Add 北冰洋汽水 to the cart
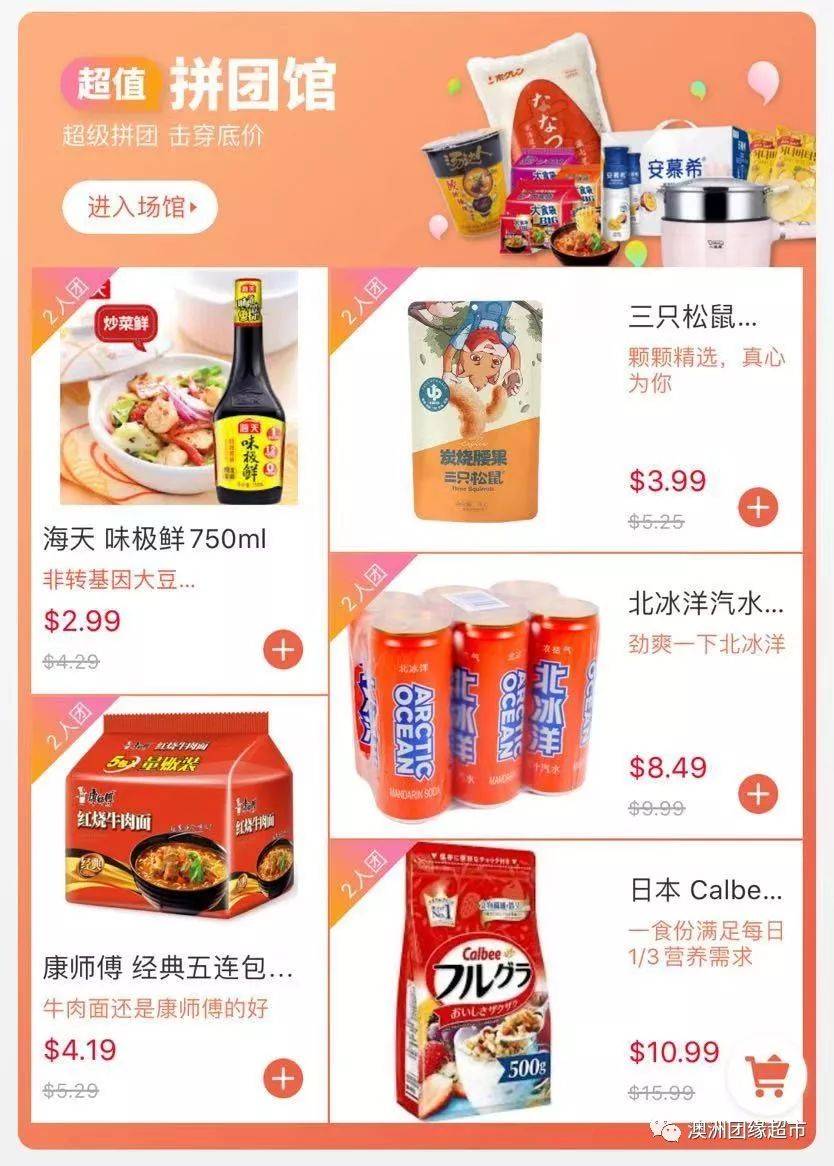This screenshot has width=834, height=1166. tap(757, 794)
